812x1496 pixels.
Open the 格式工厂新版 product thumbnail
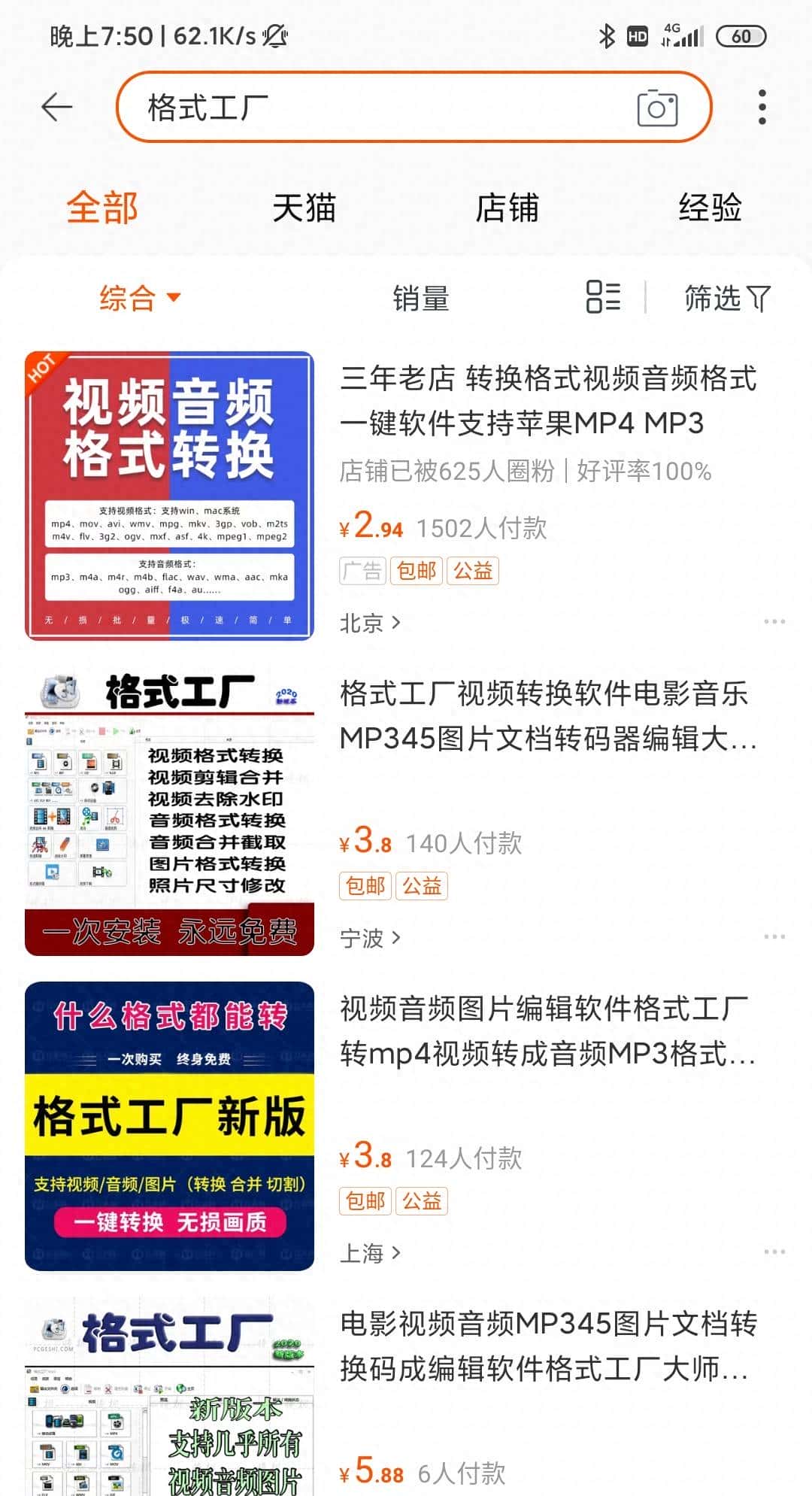tap(168, 1121)
